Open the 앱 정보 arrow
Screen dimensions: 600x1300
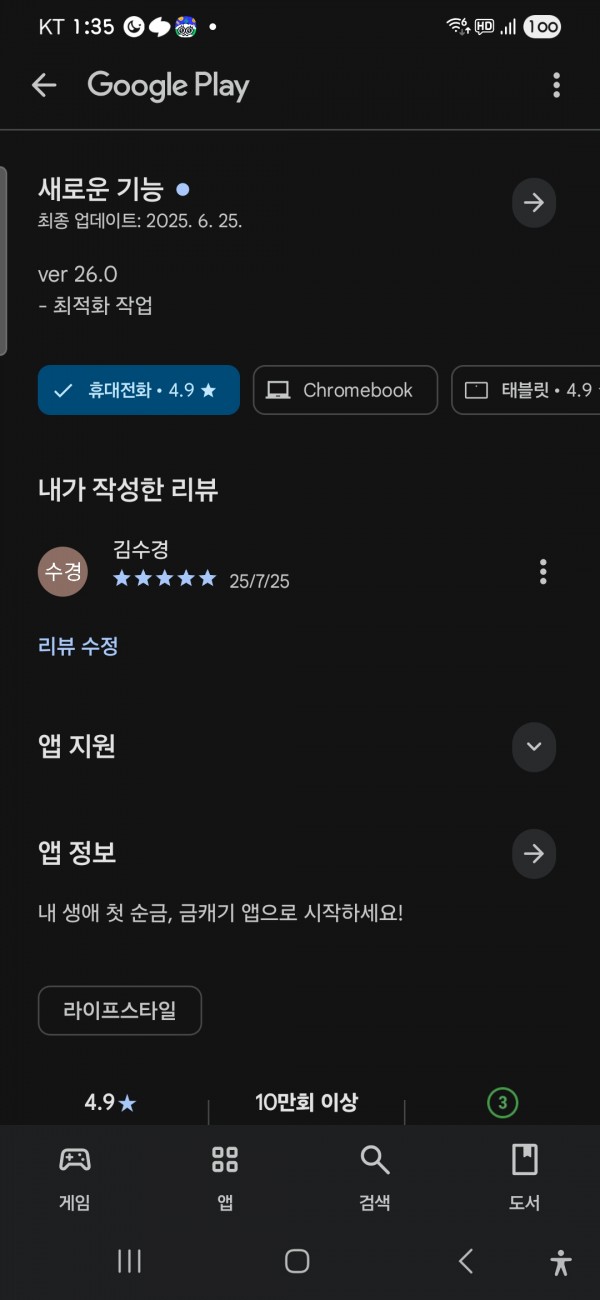(534, 854)
